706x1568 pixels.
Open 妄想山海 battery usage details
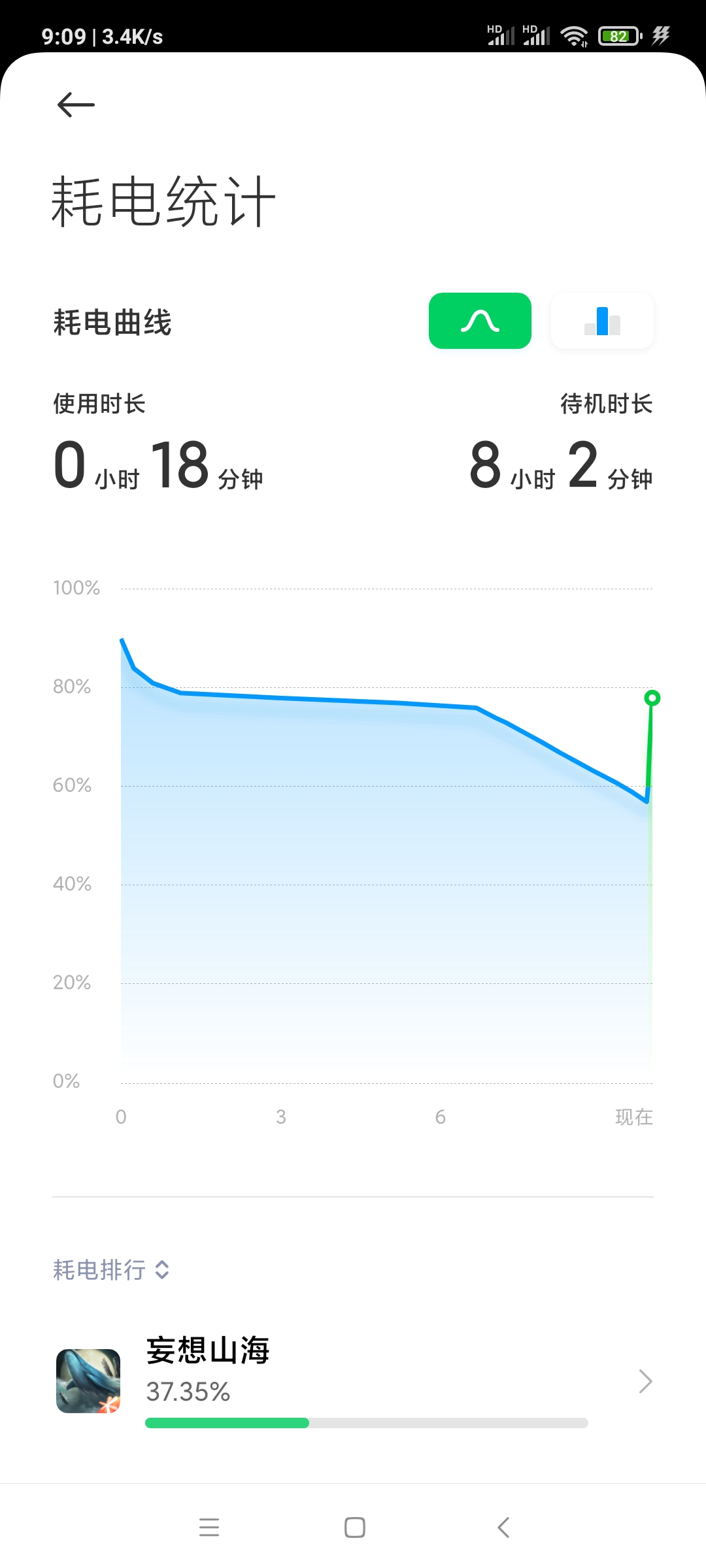pos(353,1381)
